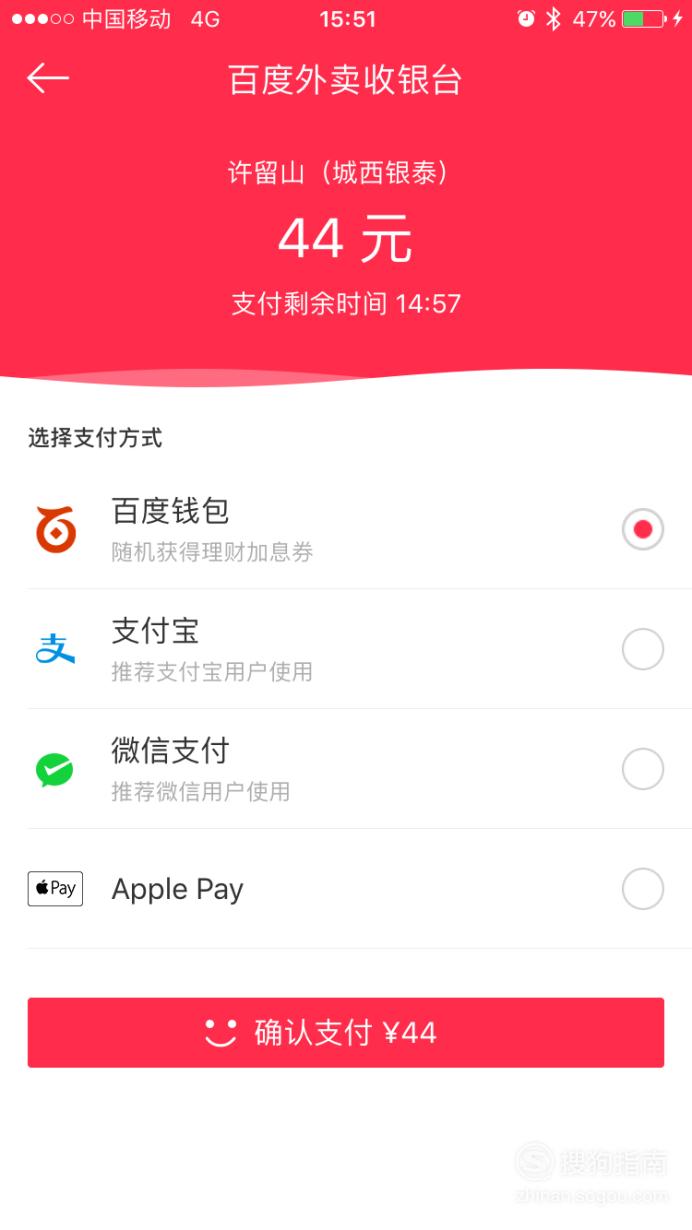Go back using the top-left arrow
Viewport: 692px width, 1230px height.
(x=47, y=79)
